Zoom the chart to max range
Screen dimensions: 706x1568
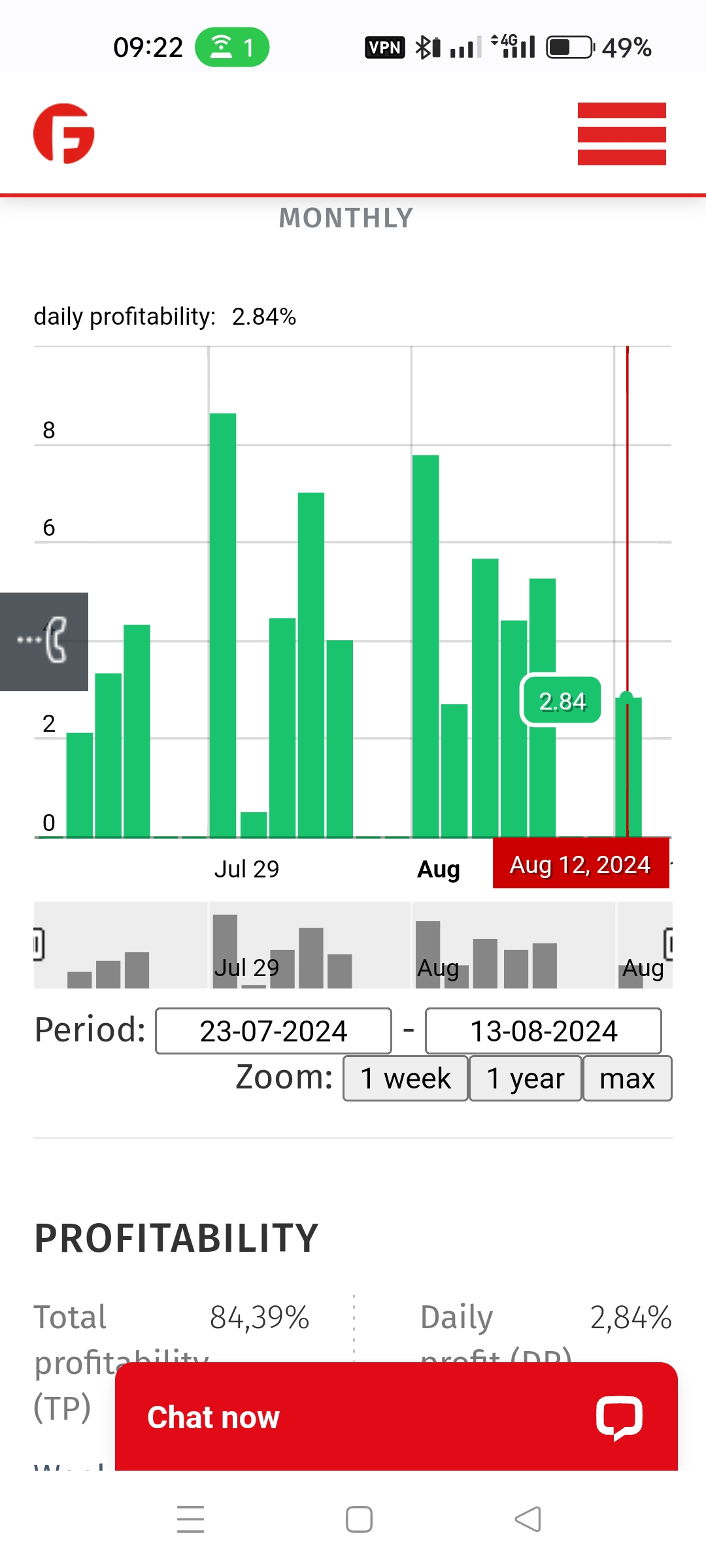tap(628, 1079)
